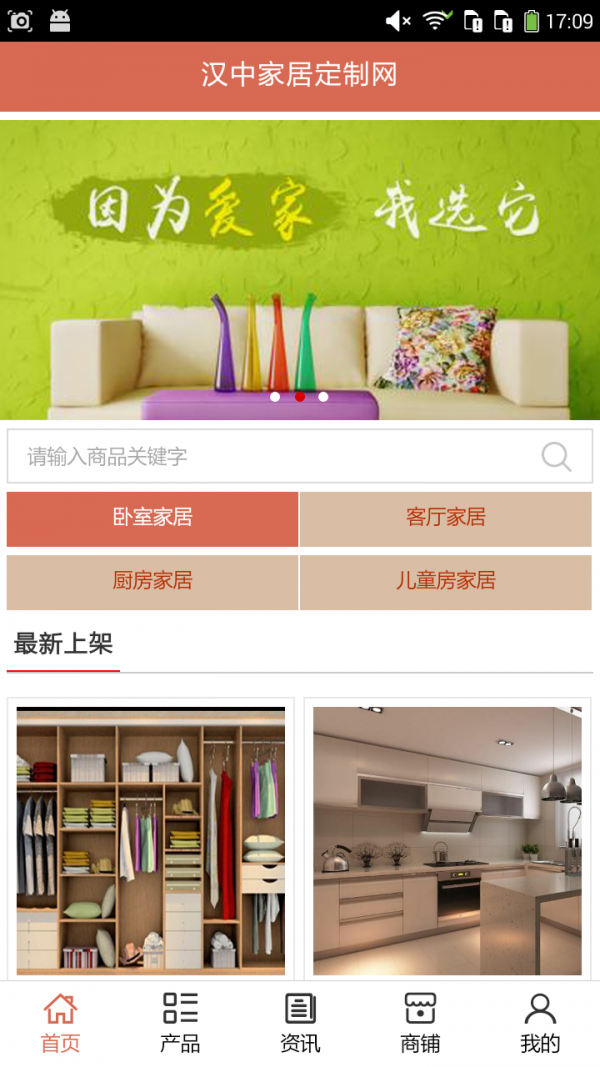Viewport: 600px width, 1067px height.
Task: Select the 客厅家居 category
Action: (446, 518)
